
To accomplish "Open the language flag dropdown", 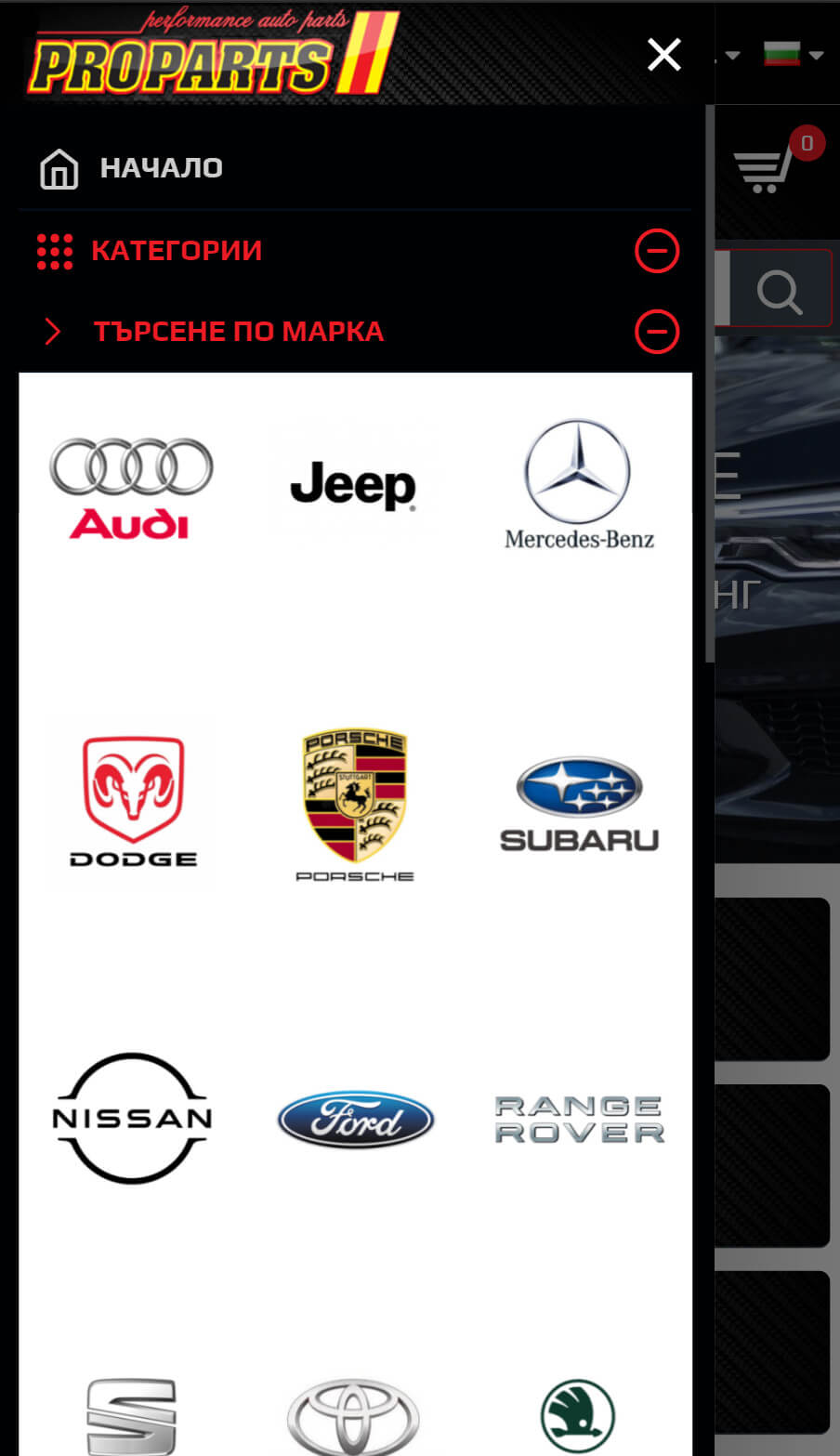I will 793,54.
